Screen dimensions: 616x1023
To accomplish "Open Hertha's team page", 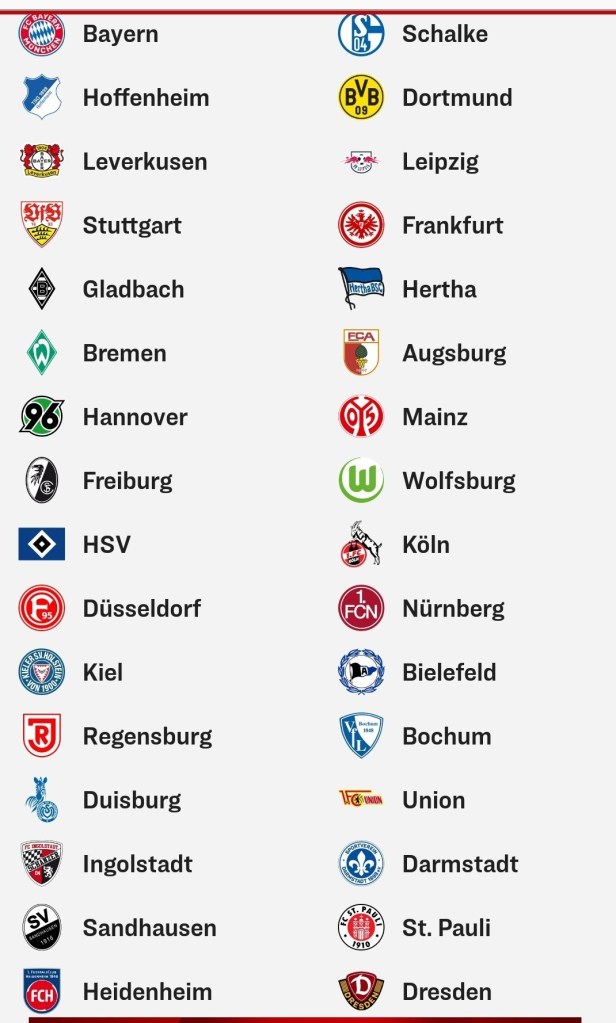I will (x=439, y=290).
